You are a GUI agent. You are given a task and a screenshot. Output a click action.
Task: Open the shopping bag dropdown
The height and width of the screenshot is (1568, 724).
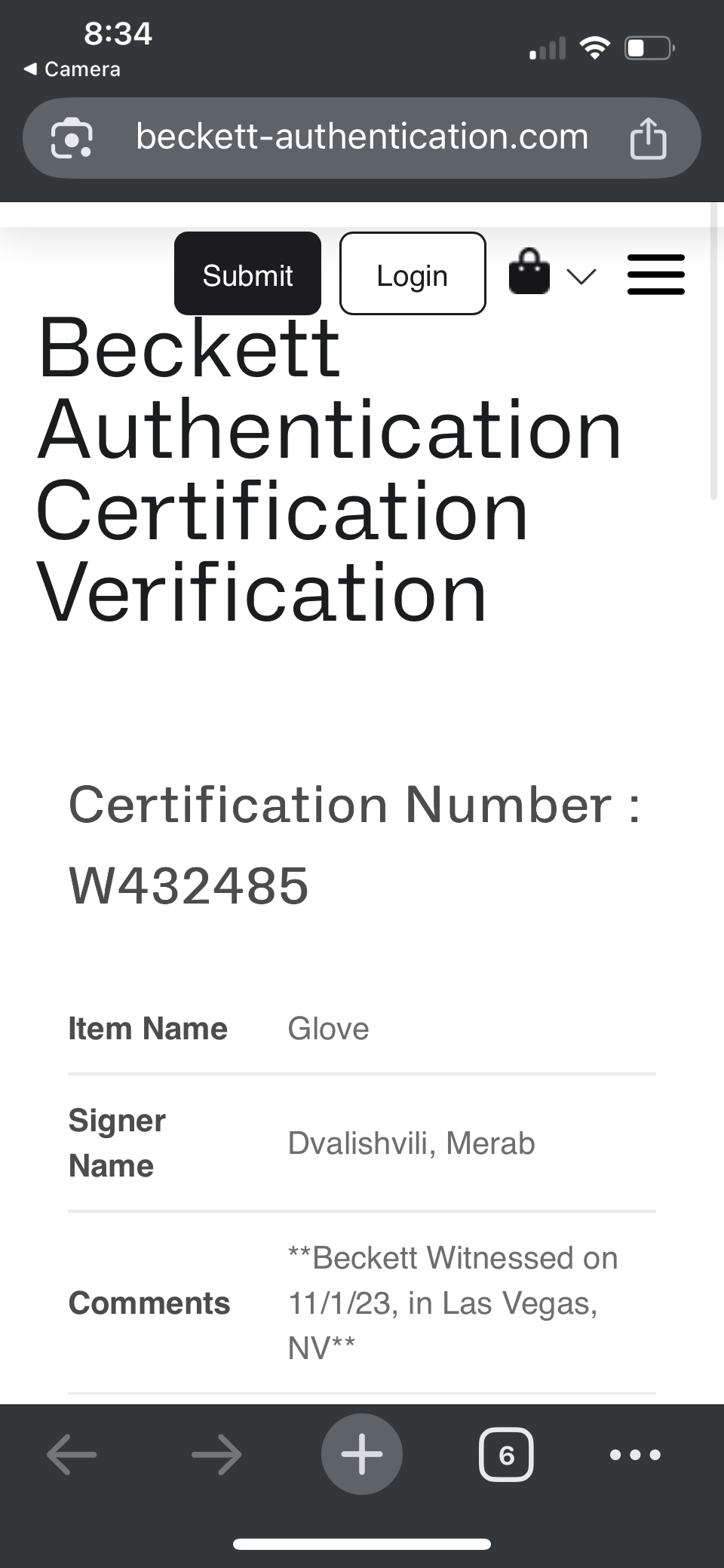(553, 274)
